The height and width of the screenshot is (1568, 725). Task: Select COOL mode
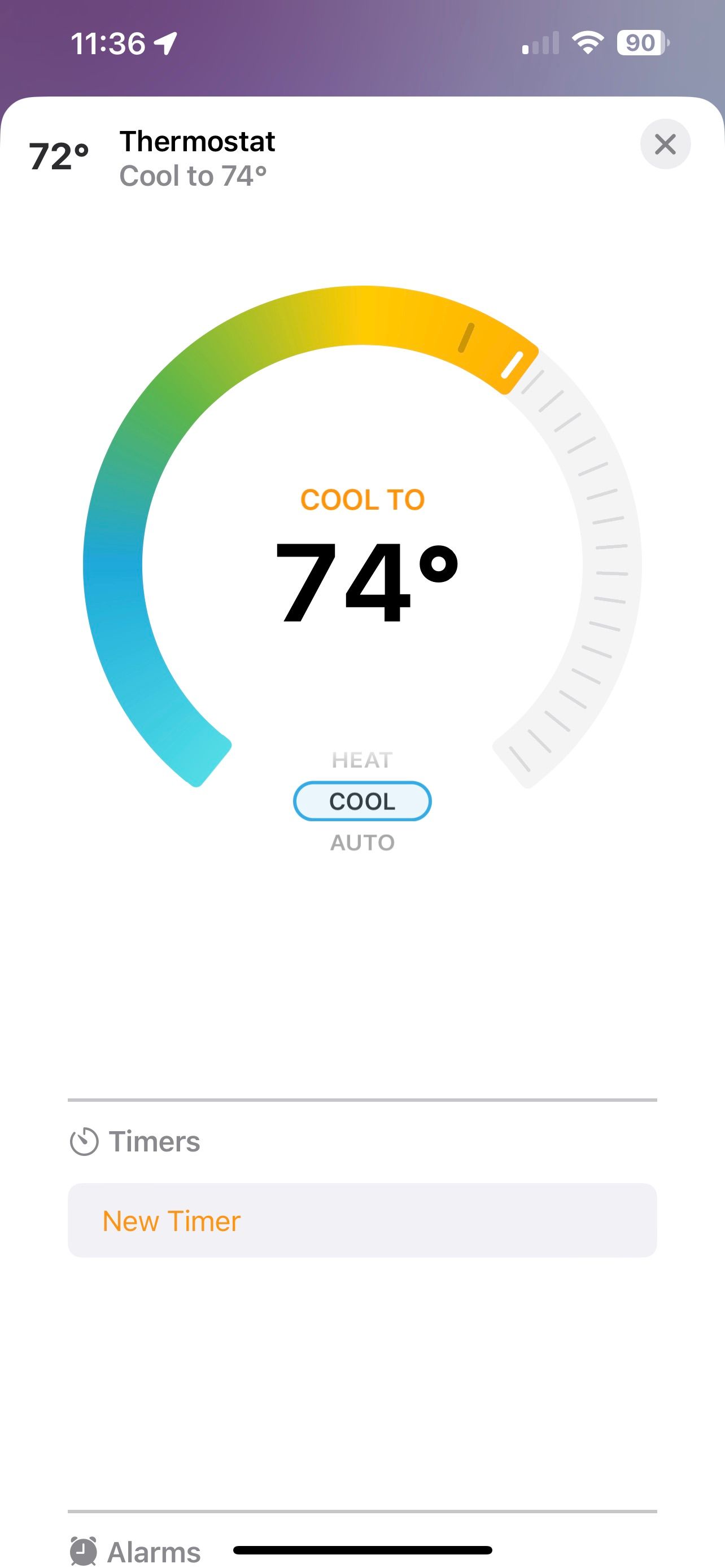[x=362, y=801]
